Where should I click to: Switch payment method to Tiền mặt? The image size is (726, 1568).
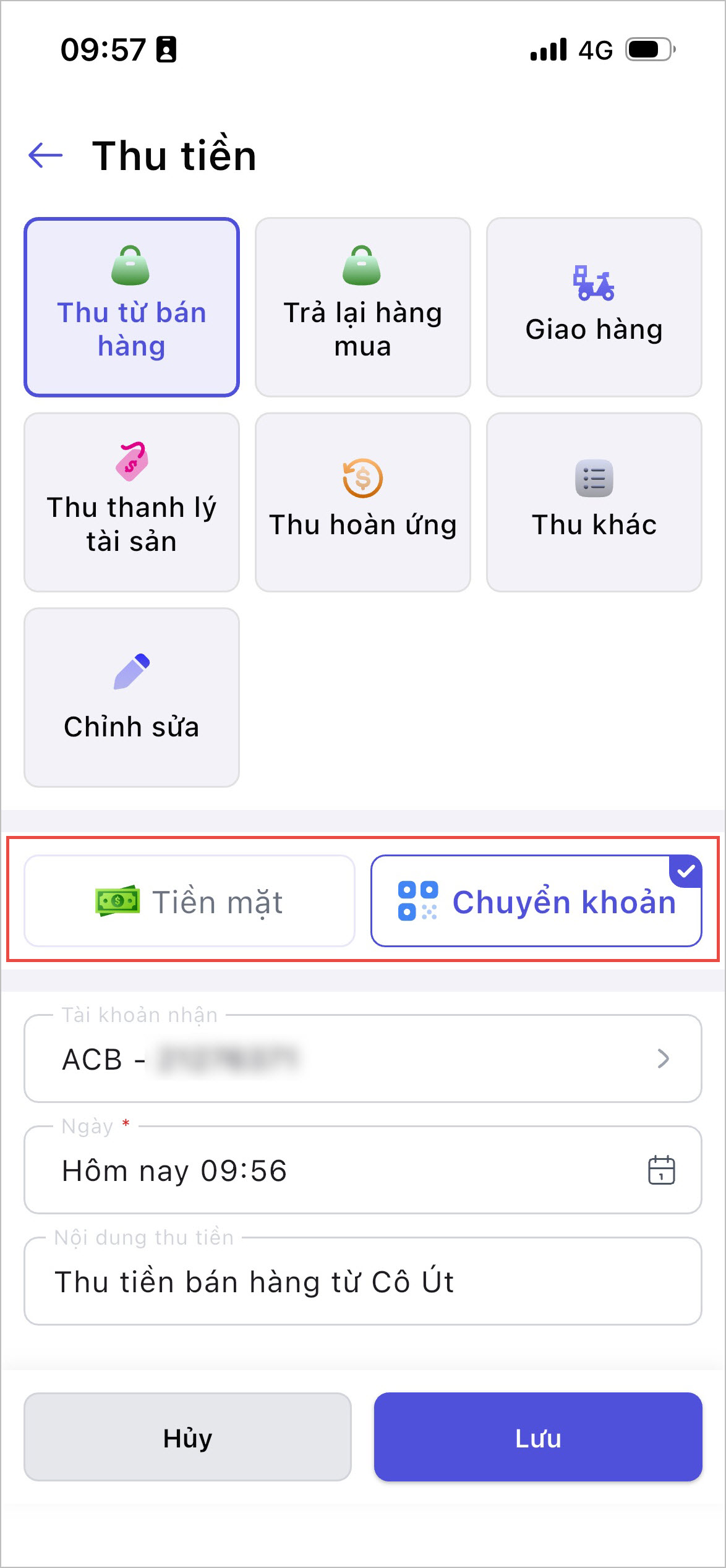point(189,901)
